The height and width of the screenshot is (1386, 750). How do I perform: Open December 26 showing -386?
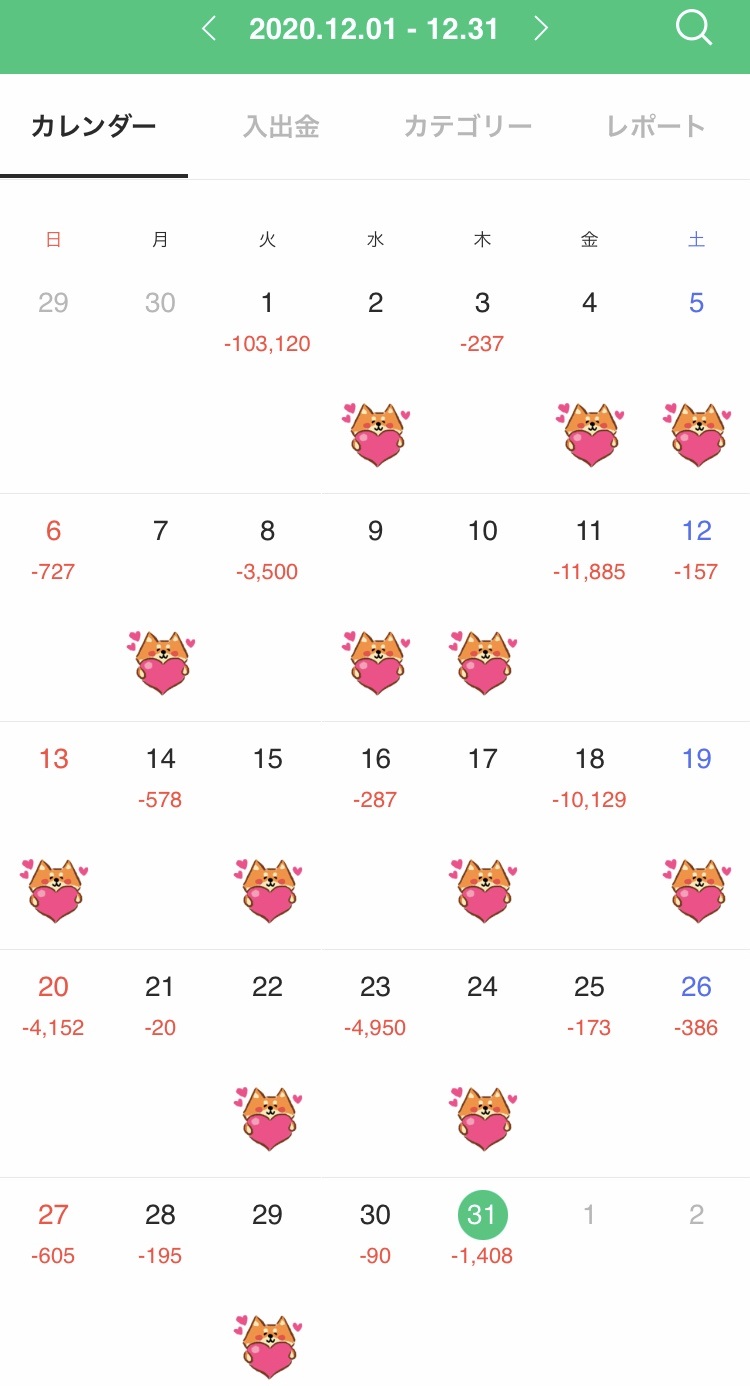(x=696, y=1006)
